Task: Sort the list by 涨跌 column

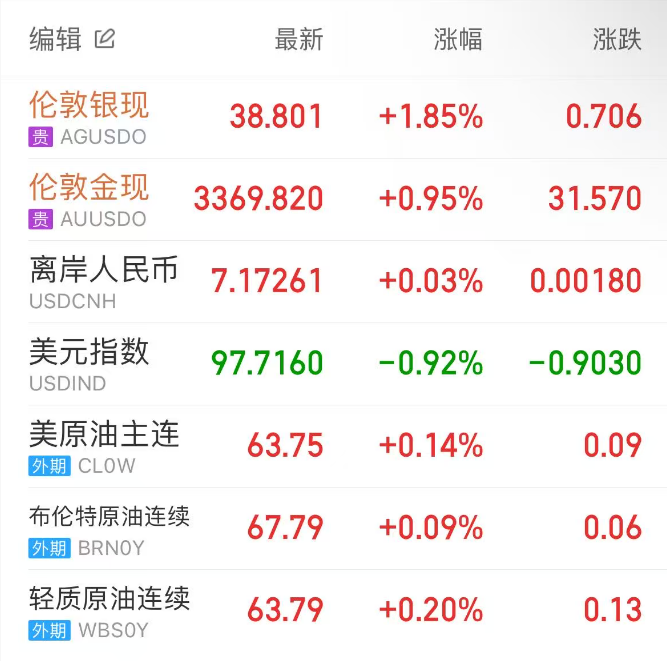Action: pyautogui.click(x=616, y=40)
